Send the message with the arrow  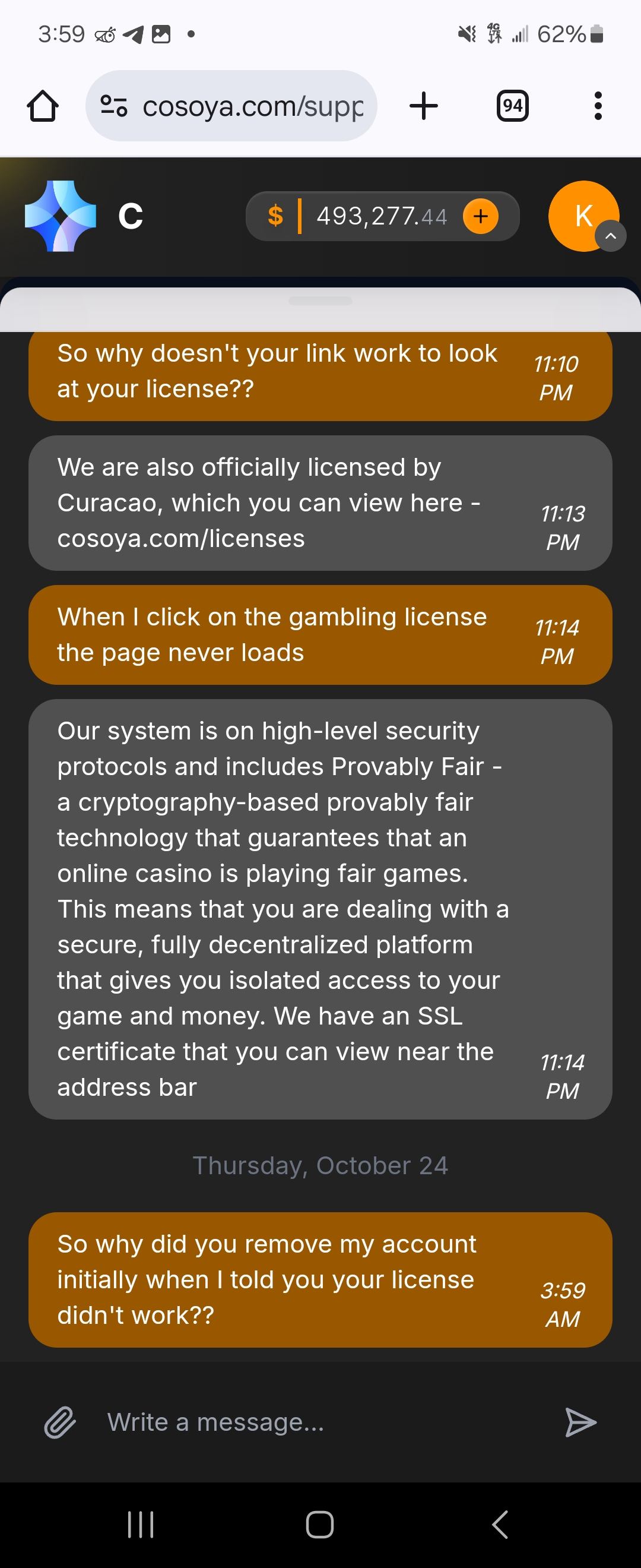[x=580, y=1422]
